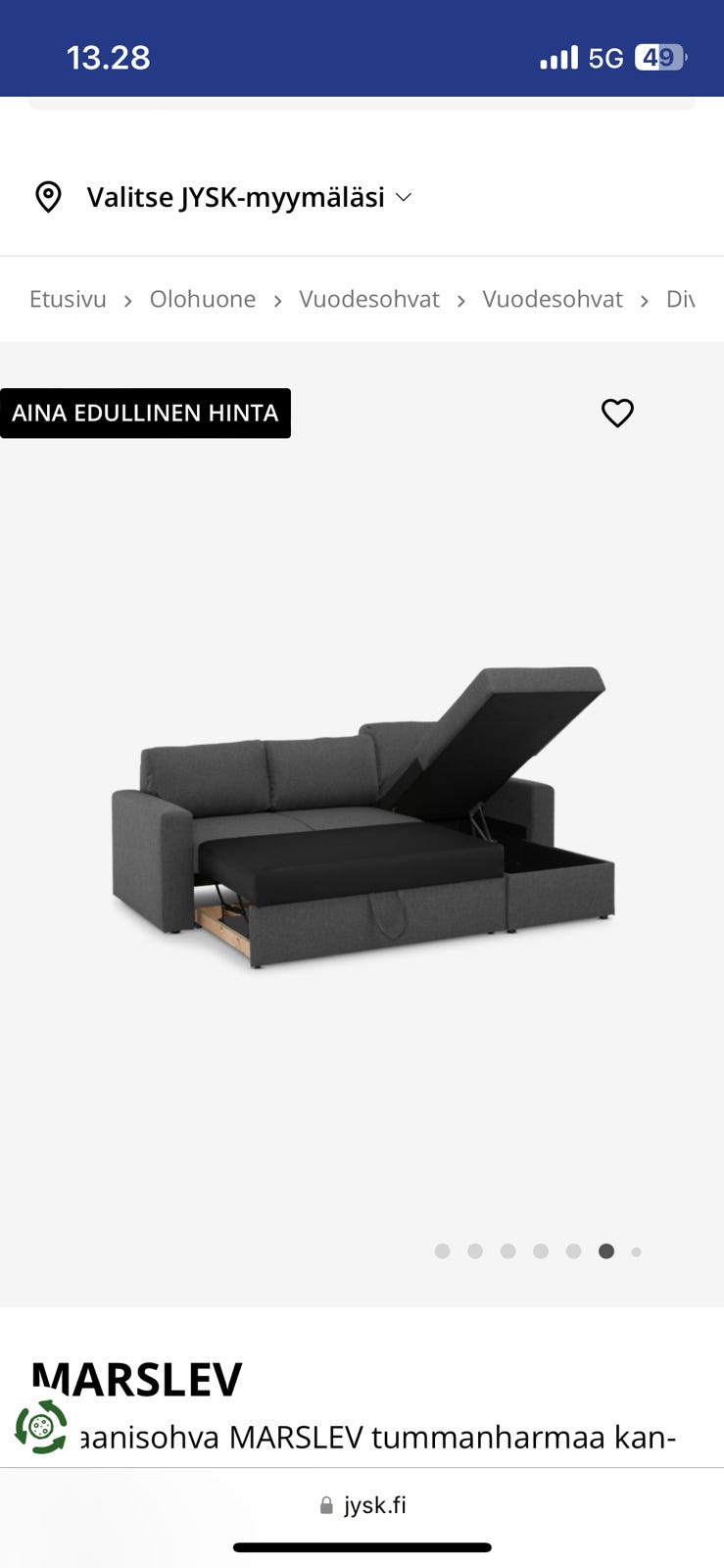Jump to the first image indicator dot
This screenshot has height=1568, width=724.
[443, 1251]
